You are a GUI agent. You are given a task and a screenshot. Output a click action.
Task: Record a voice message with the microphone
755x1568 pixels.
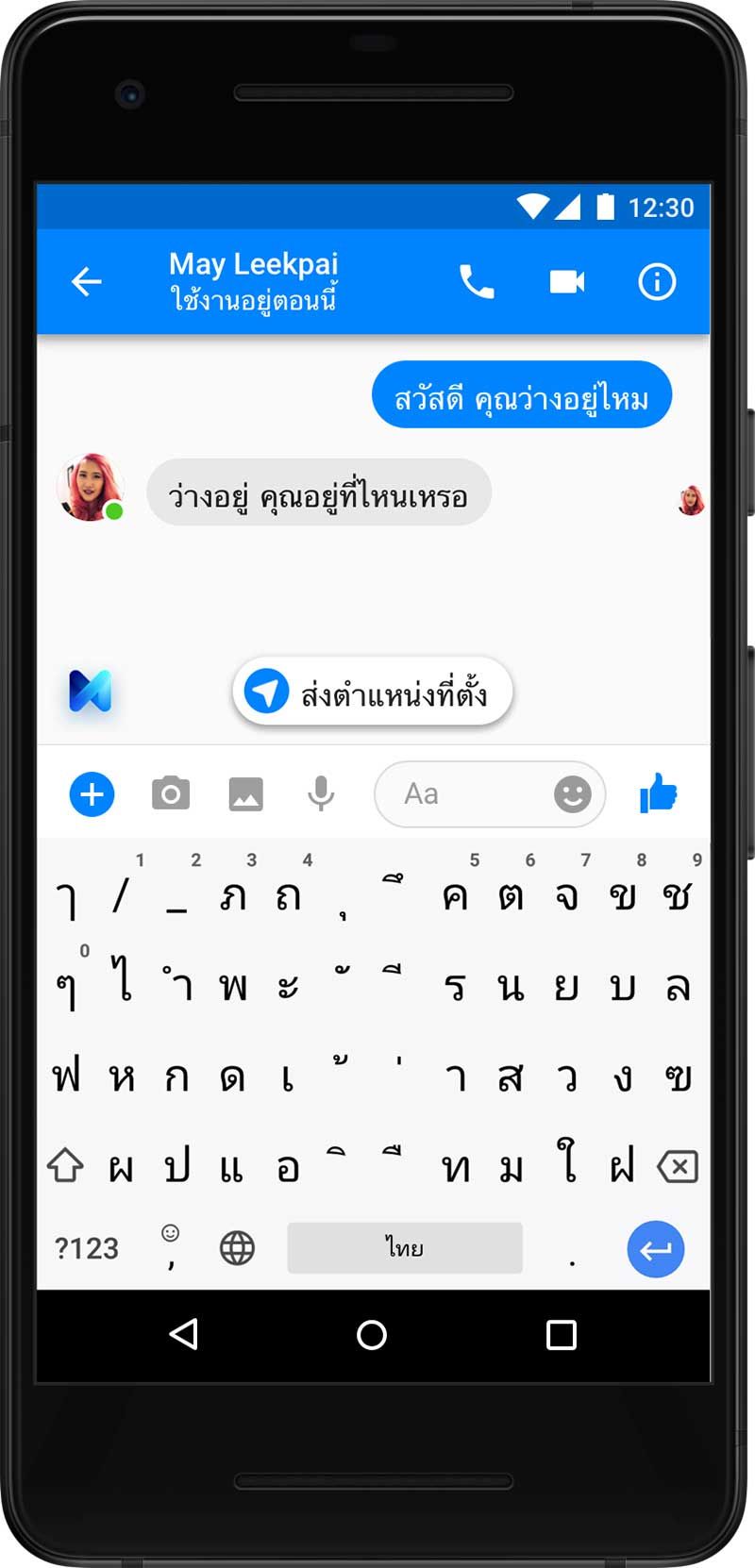pos(321,794)
